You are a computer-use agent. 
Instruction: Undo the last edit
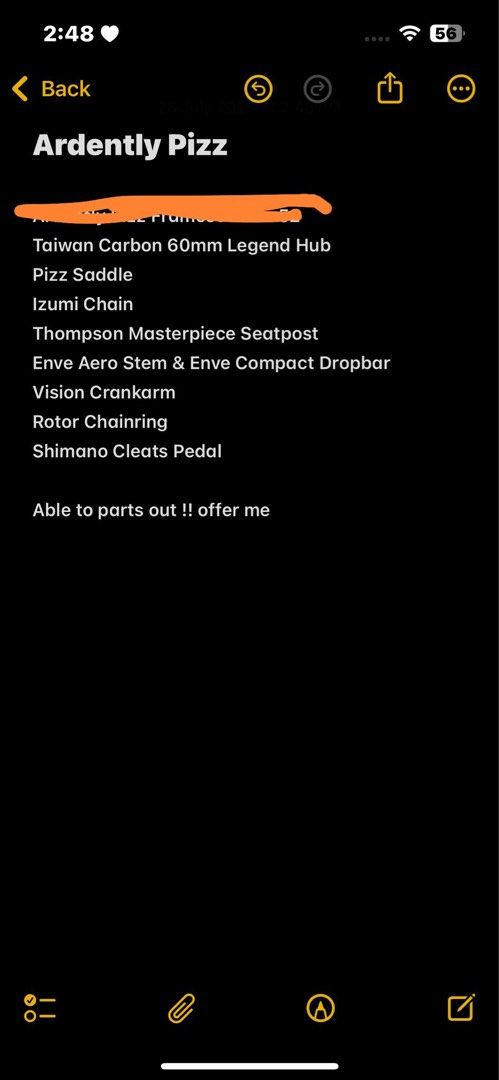click(258, 89)
